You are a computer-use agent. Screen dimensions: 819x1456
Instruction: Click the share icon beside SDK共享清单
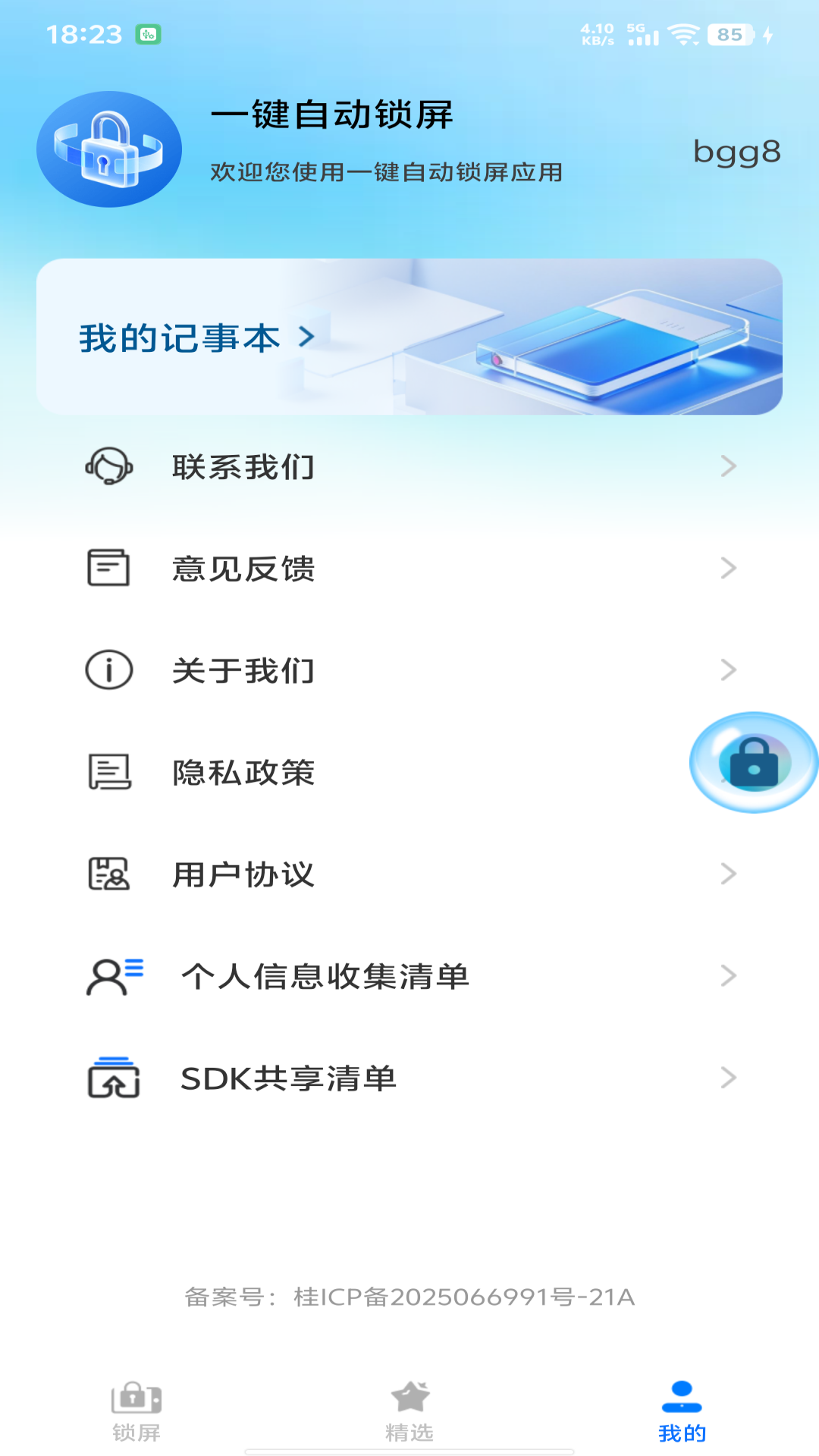(111, 1077)
